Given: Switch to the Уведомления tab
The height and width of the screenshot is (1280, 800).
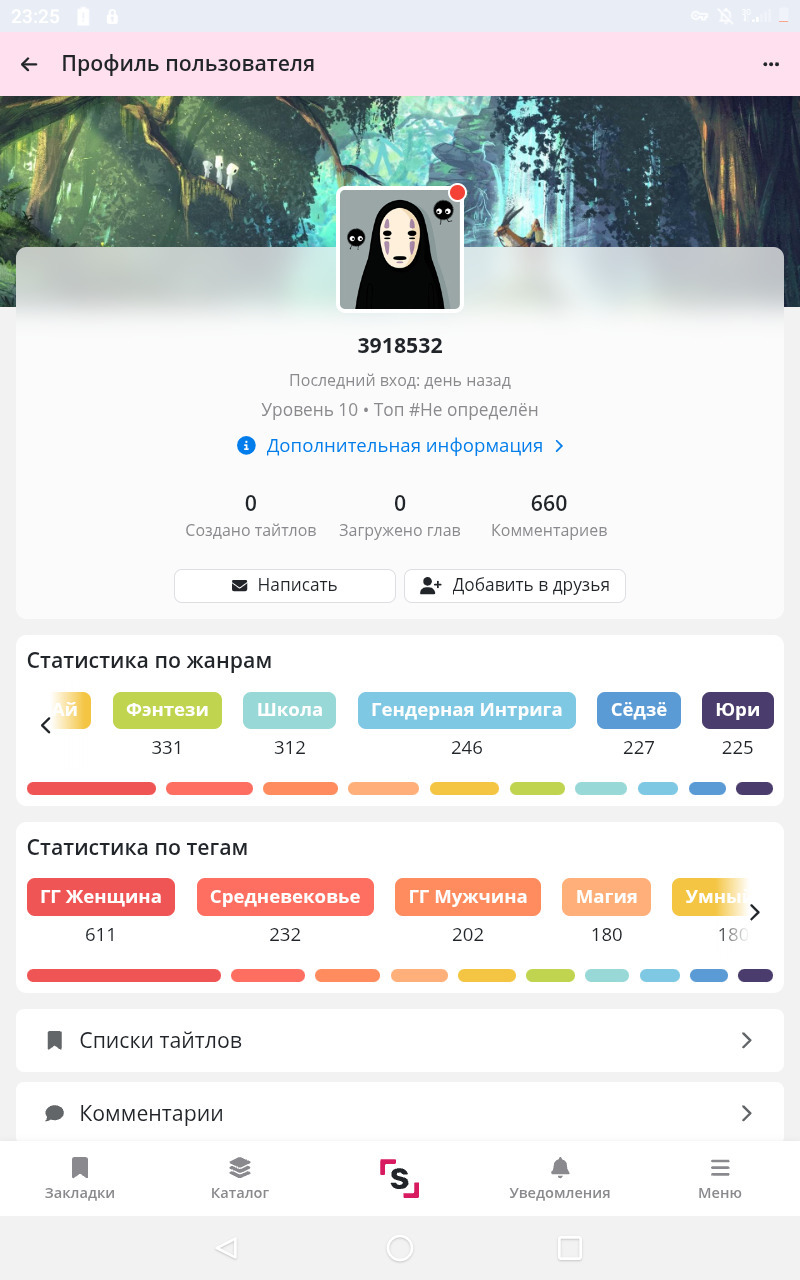Looking at the screenshot, I should point(559,1178).
